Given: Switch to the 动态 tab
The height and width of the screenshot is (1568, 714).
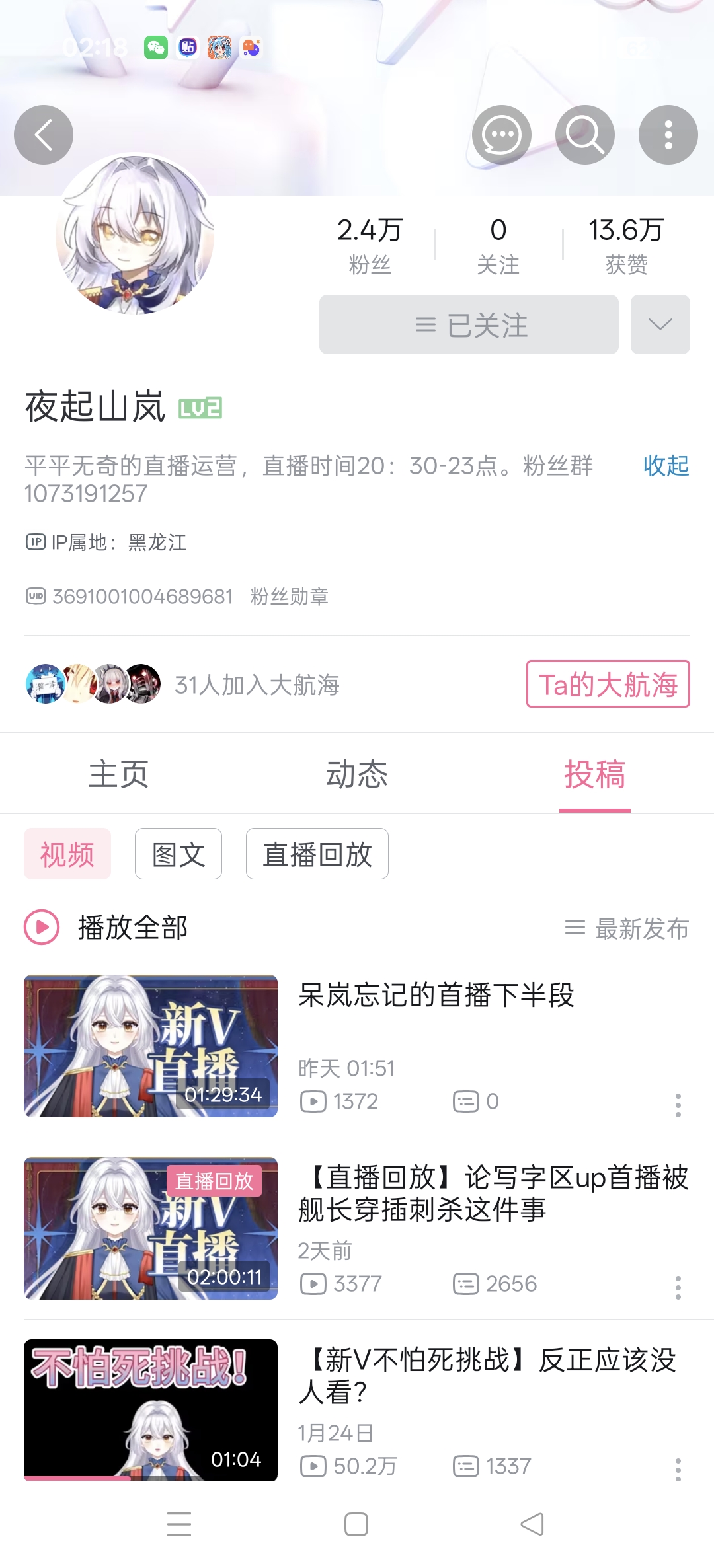Looking at the screenshot, I should tap(357, 774).
